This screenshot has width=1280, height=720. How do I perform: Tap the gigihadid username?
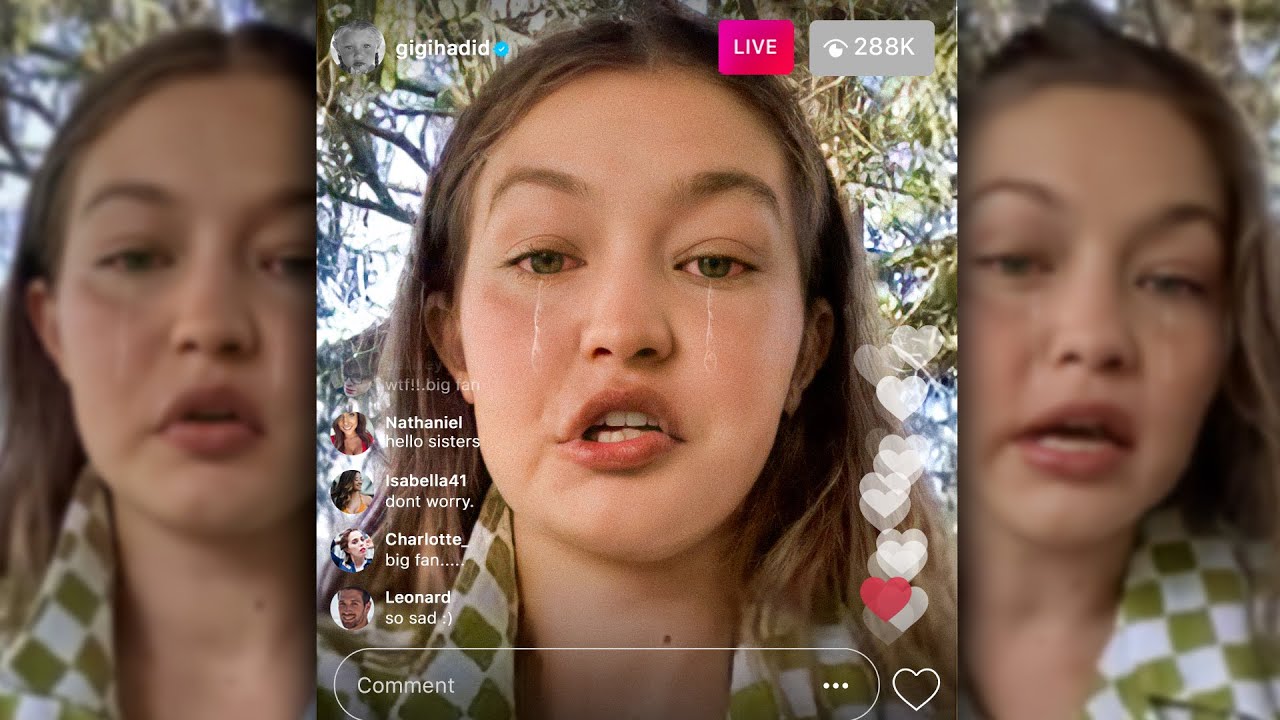(x=441, y=48)
